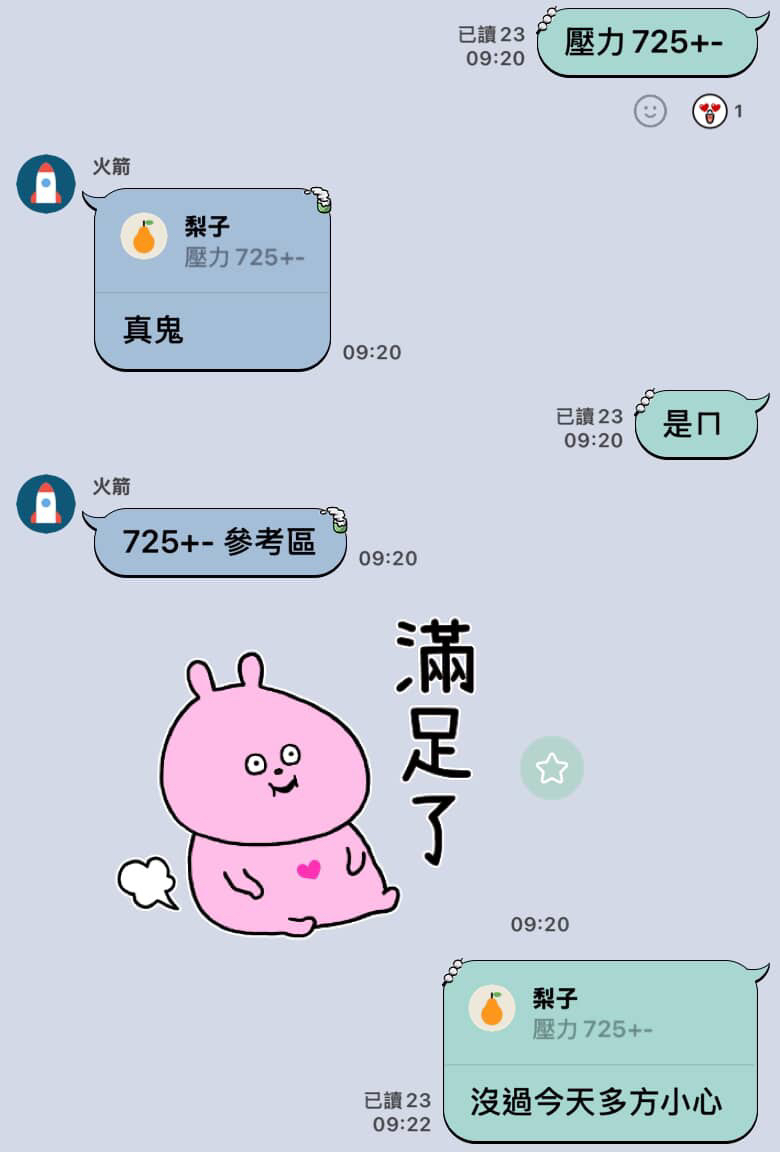Open 火箭's rocket avatar beside 真鬼 reply
Image resolution: width=780 pixels, height=1152 pixels.
click(x=46, y=184)
